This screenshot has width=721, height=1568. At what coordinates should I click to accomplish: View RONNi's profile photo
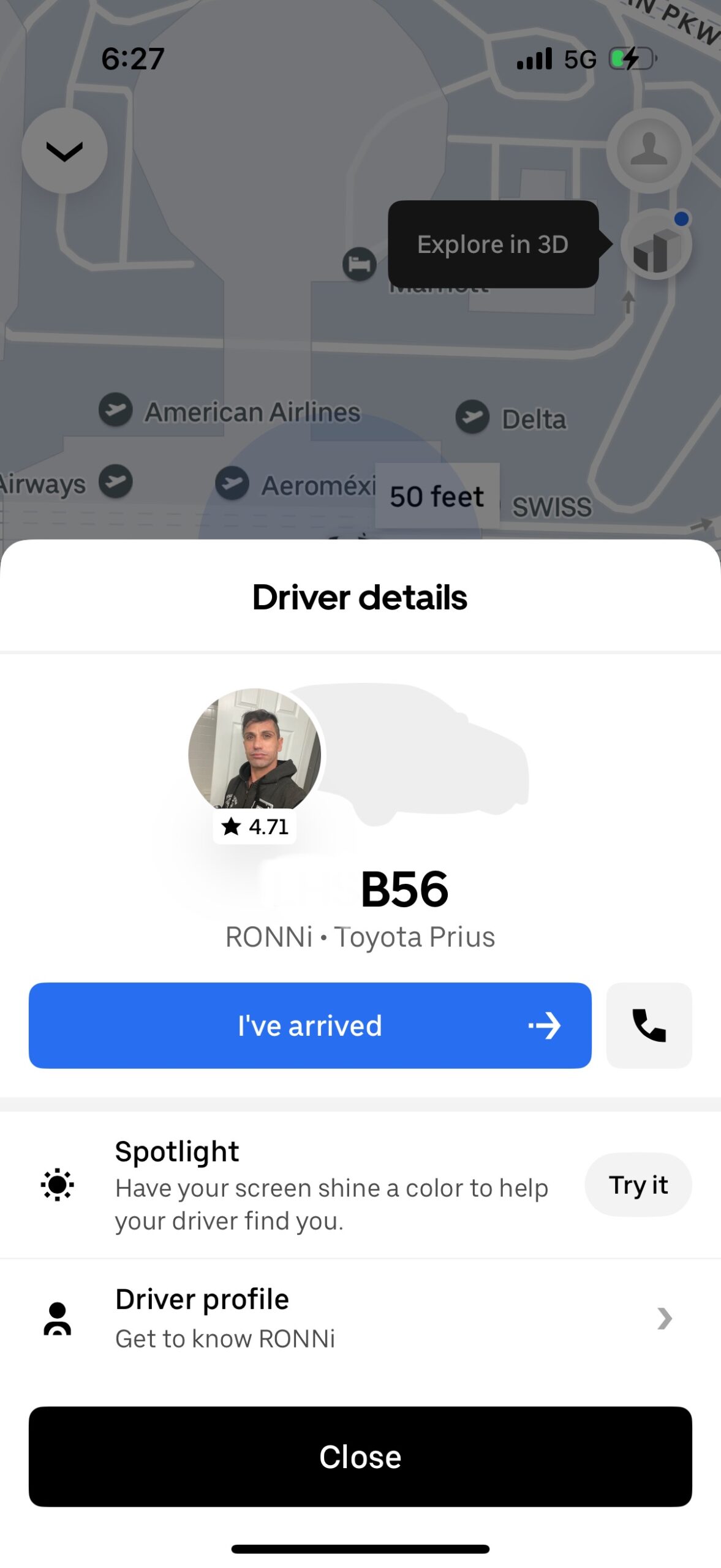255,753
